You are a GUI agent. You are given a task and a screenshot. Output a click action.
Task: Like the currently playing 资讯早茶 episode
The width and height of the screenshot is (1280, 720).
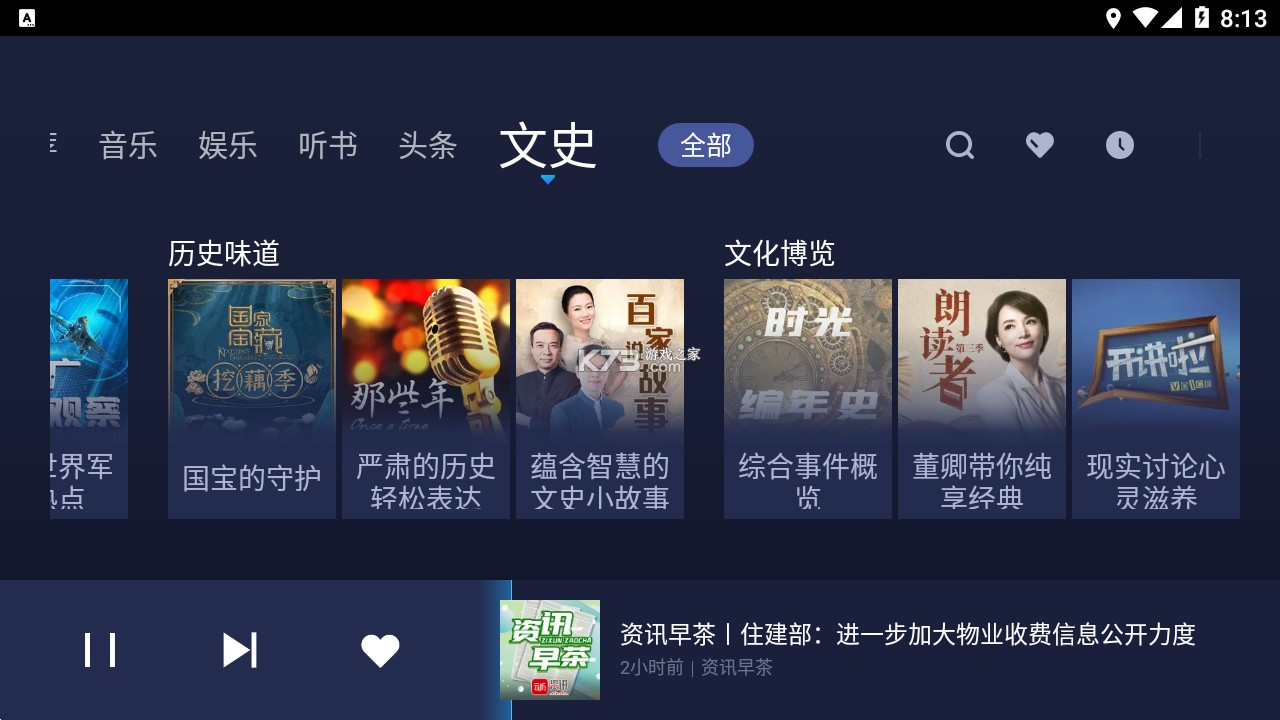(x=380, y=651)
